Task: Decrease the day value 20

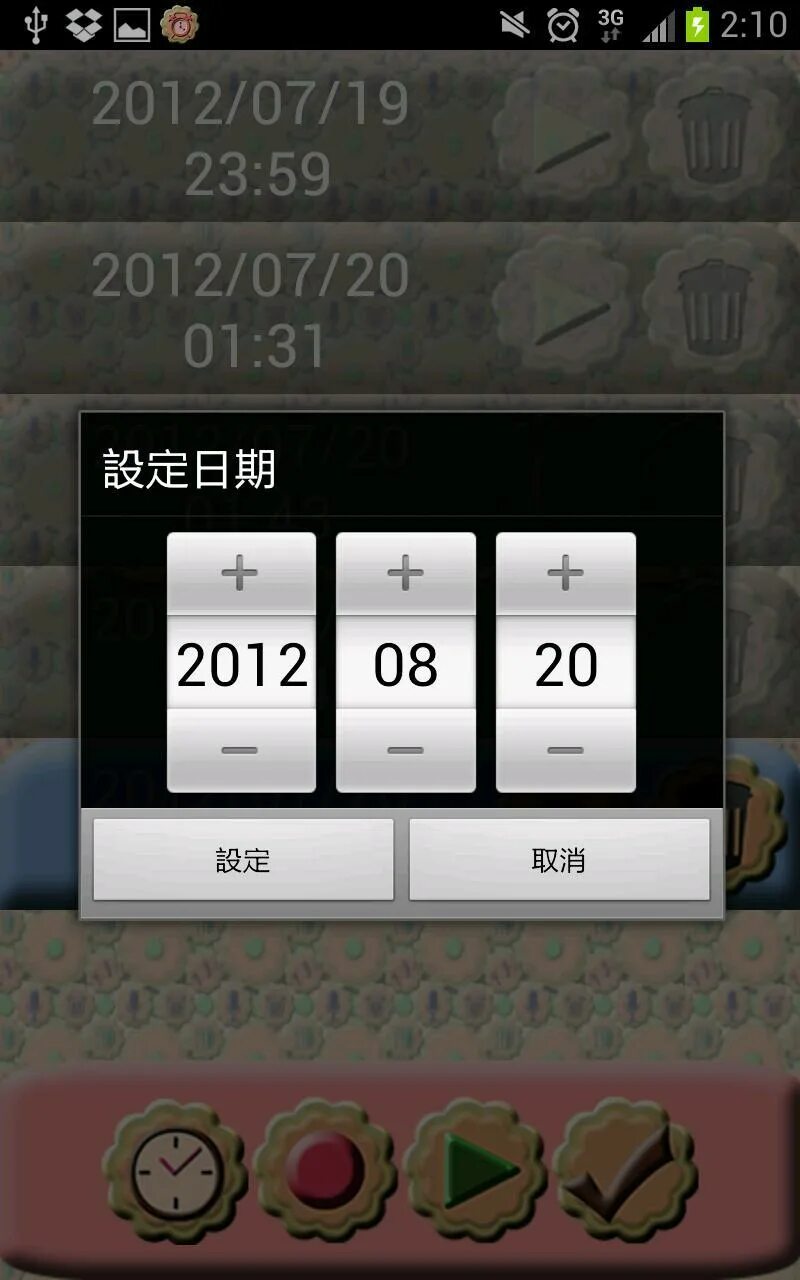Action: [x=566, y=751]
